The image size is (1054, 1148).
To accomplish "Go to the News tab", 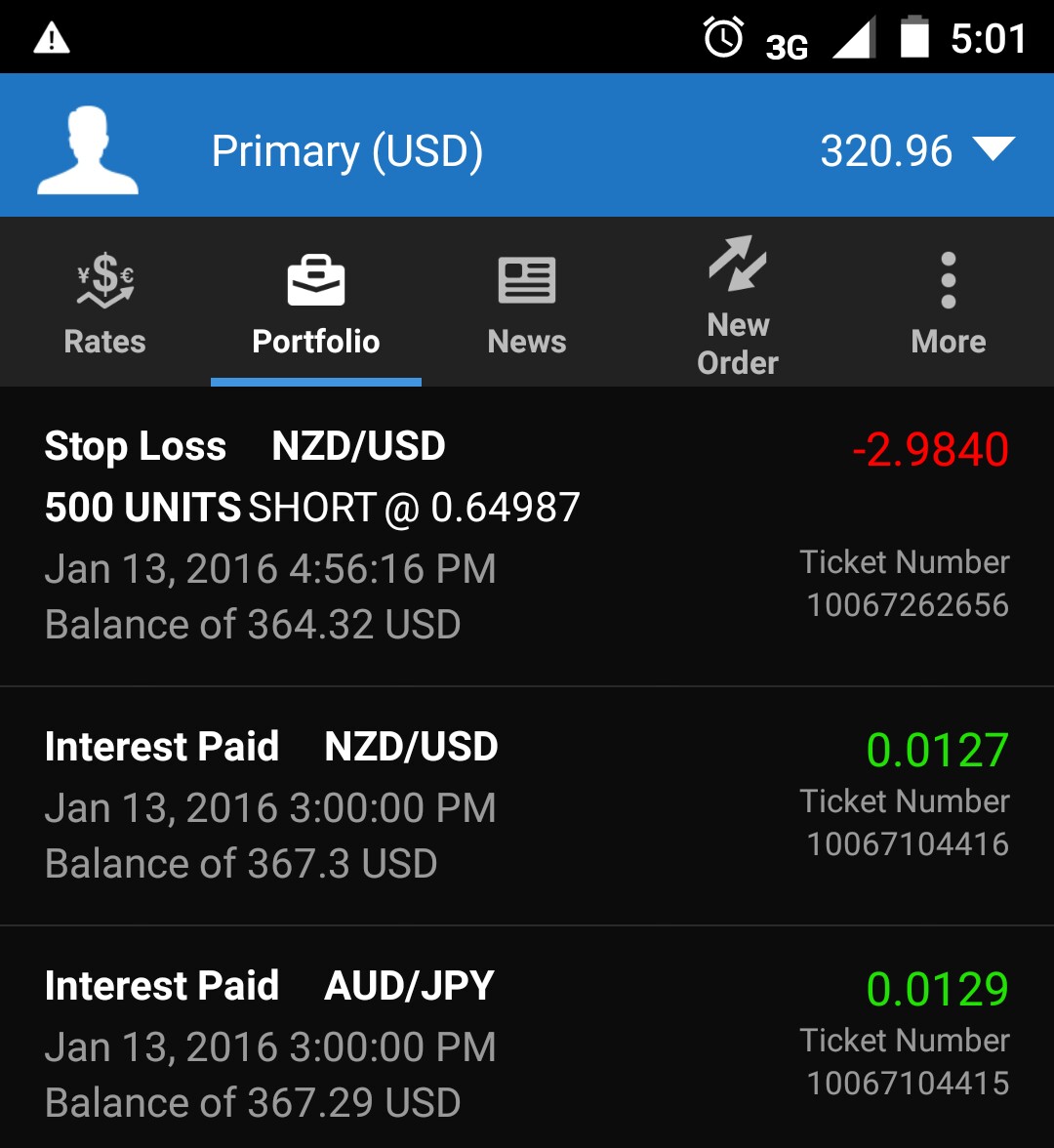I will pos(527,305).
